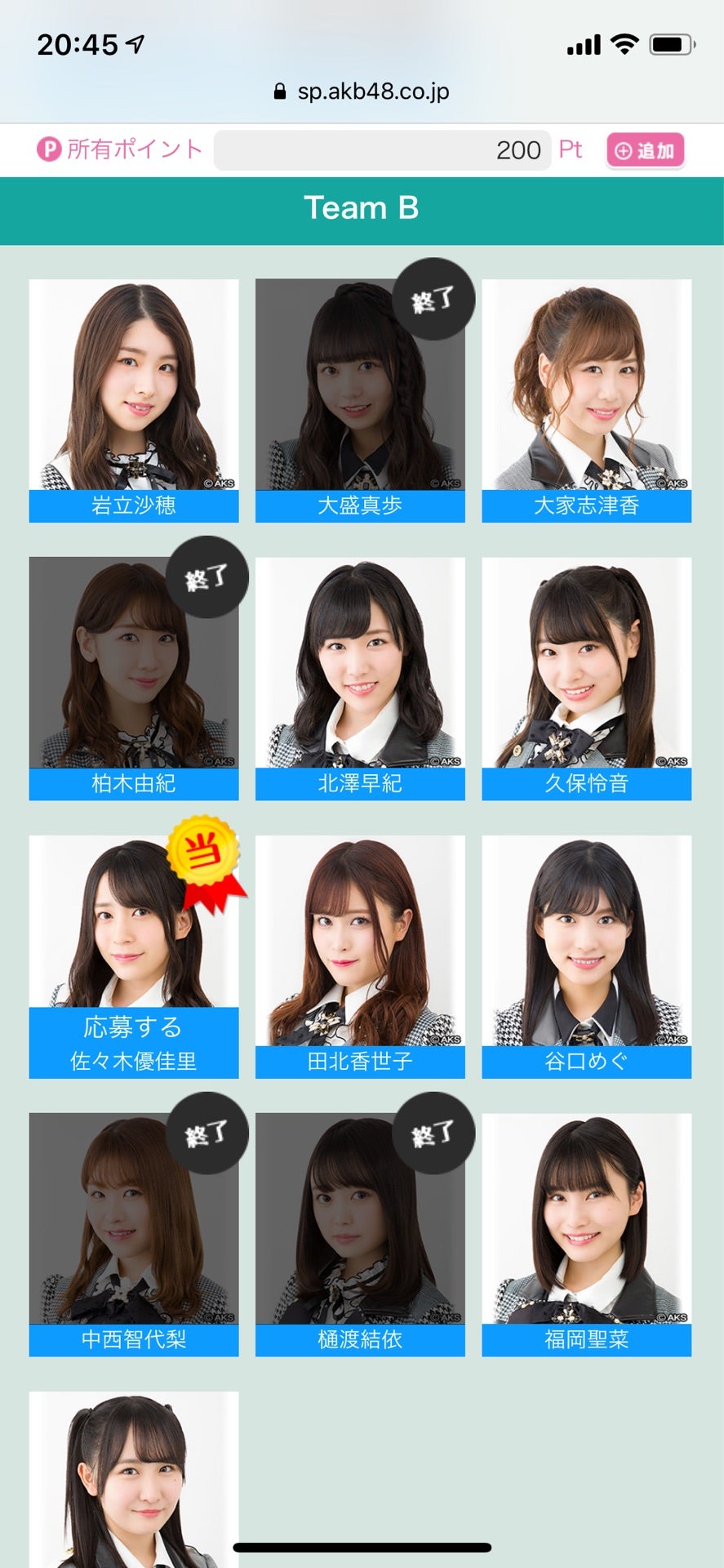Screen dimensions: 724x1568
Task: Select the 大盛真歩 member tile
Action: point(360,400)
